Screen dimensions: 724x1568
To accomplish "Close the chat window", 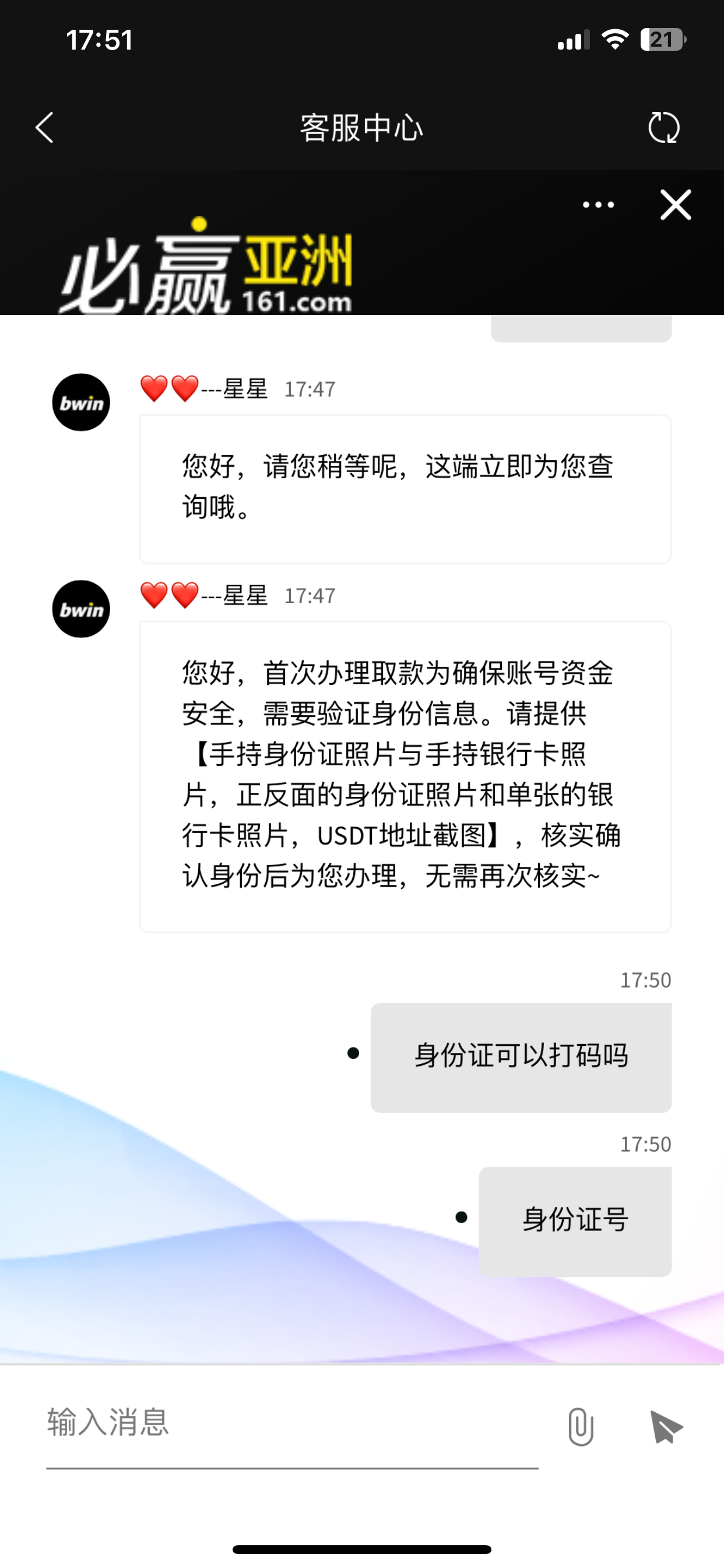I will click(x=676, y=205).
